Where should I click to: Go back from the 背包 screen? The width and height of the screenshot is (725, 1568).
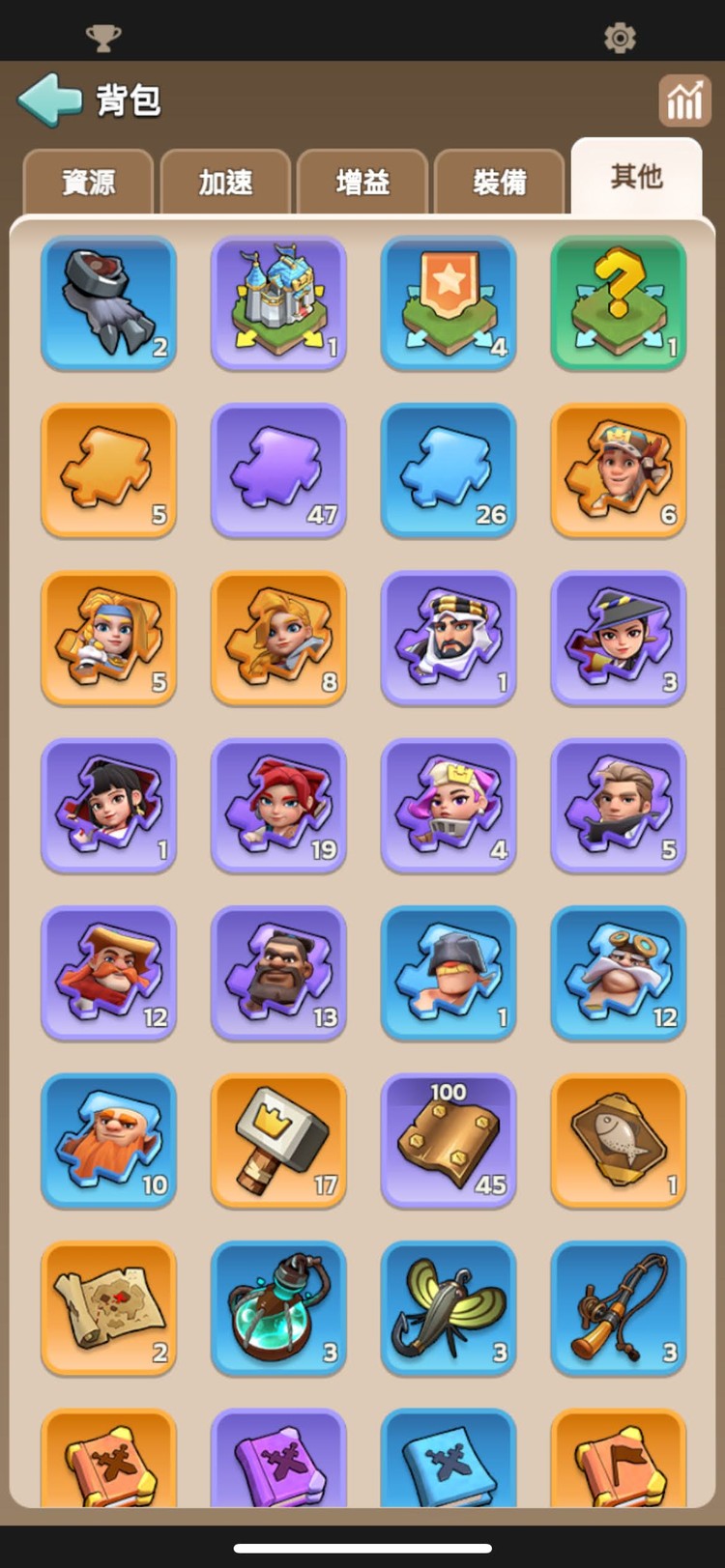(50, 100)
